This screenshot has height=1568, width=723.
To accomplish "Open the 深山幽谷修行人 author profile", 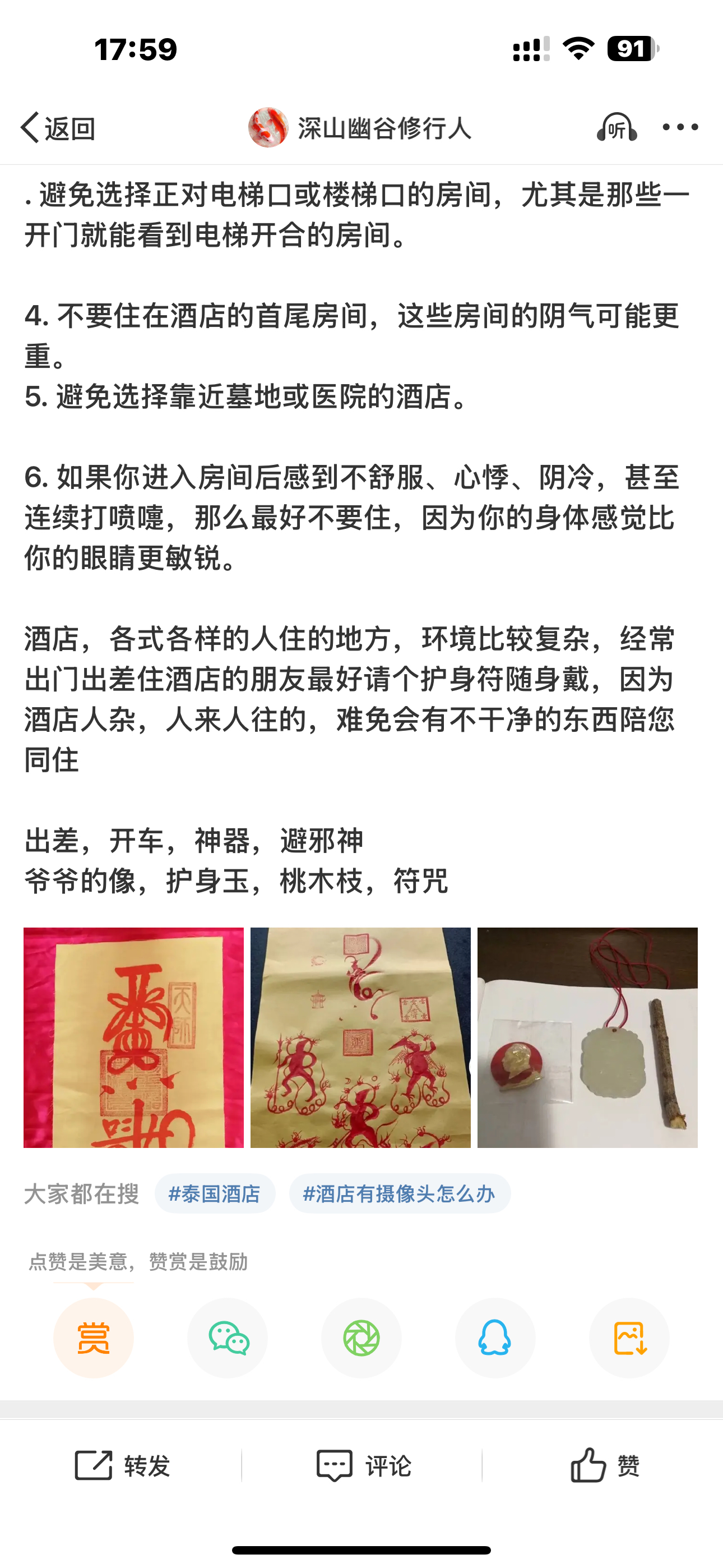I will 360,128.
